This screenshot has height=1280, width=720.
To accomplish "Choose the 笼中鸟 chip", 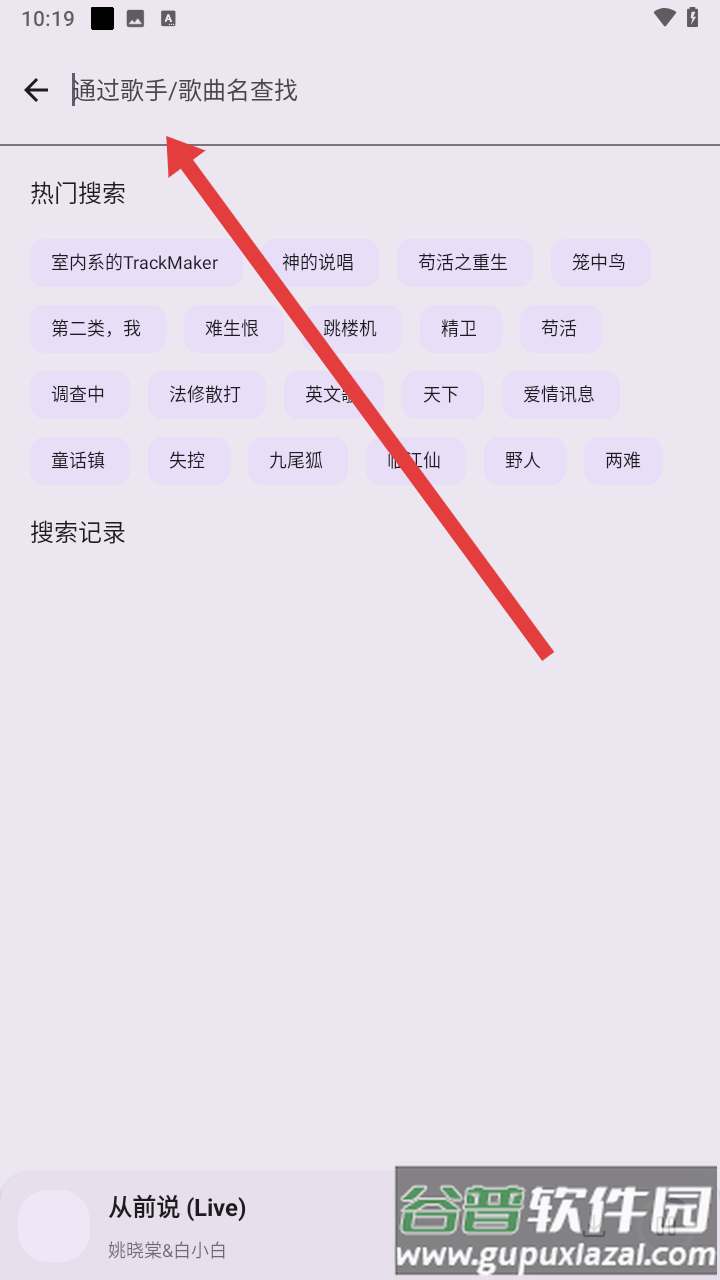I will [599, 263].
